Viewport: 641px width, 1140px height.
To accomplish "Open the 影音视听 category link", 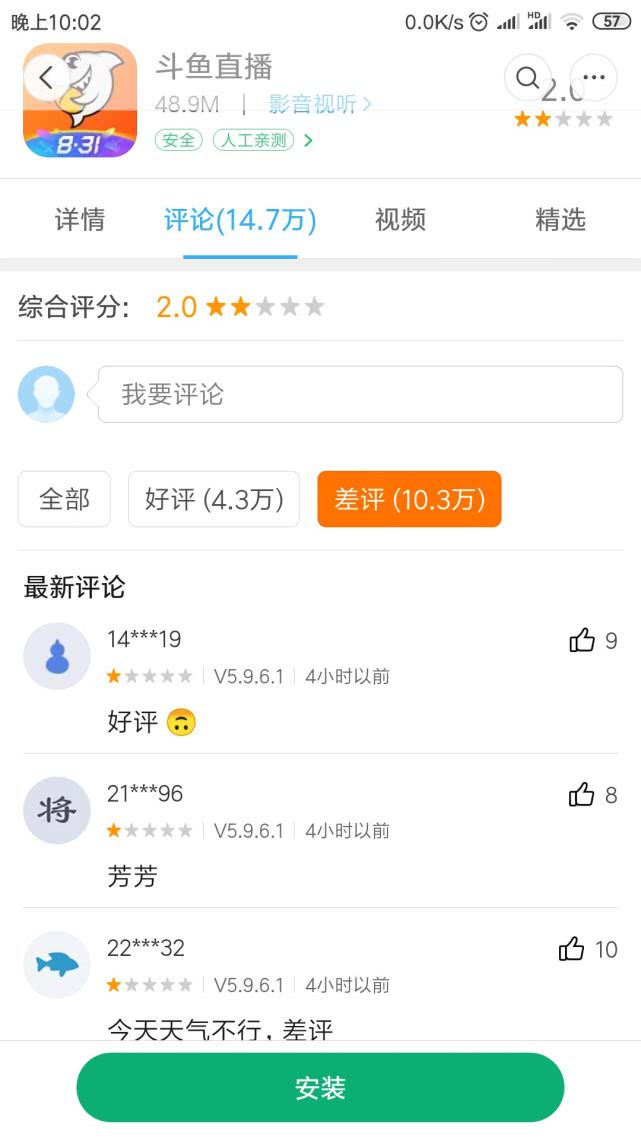I will [x=320, y=104].
